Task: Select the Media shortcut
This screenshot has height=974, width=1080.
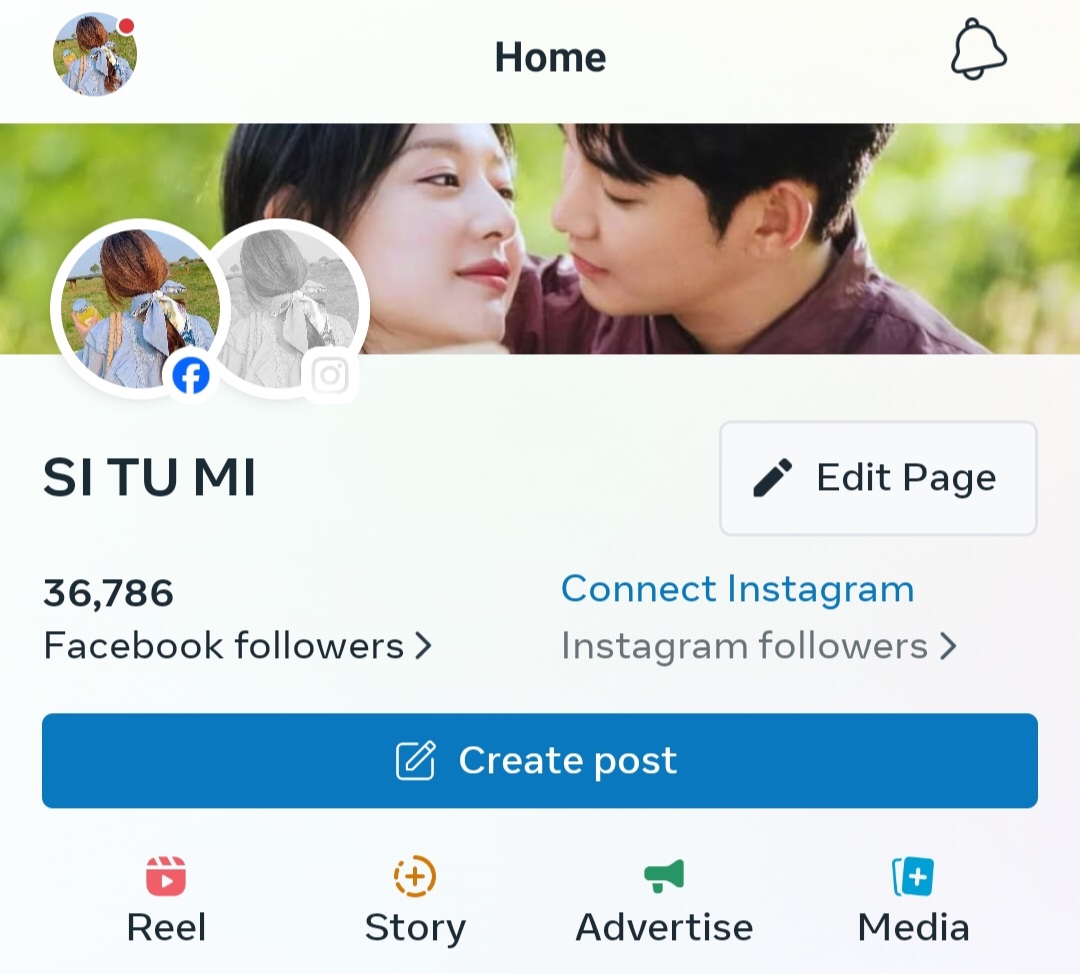Action: (x=913, y=901)
